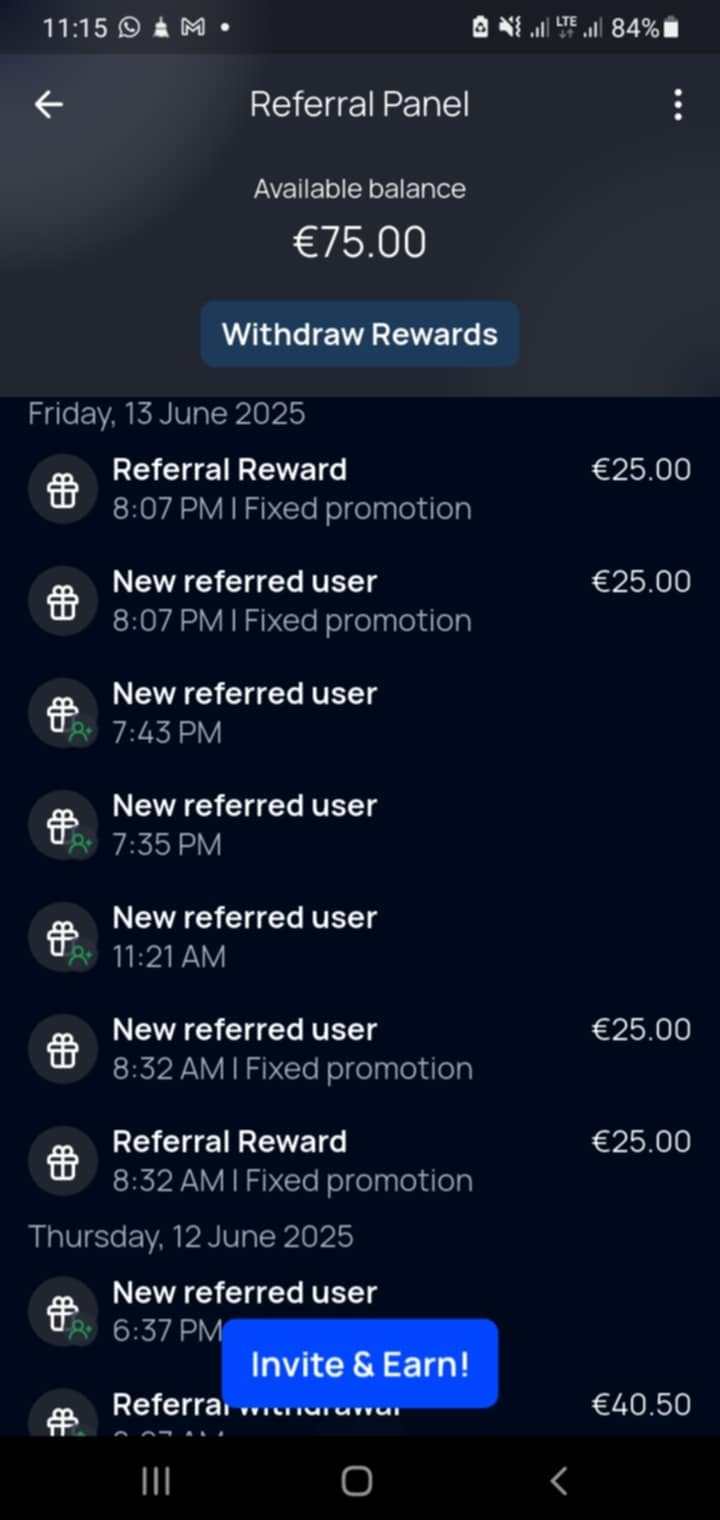Open the recent apps view
The width and height of the screenshot is (720, 1520).
(x=156, y=1481)
